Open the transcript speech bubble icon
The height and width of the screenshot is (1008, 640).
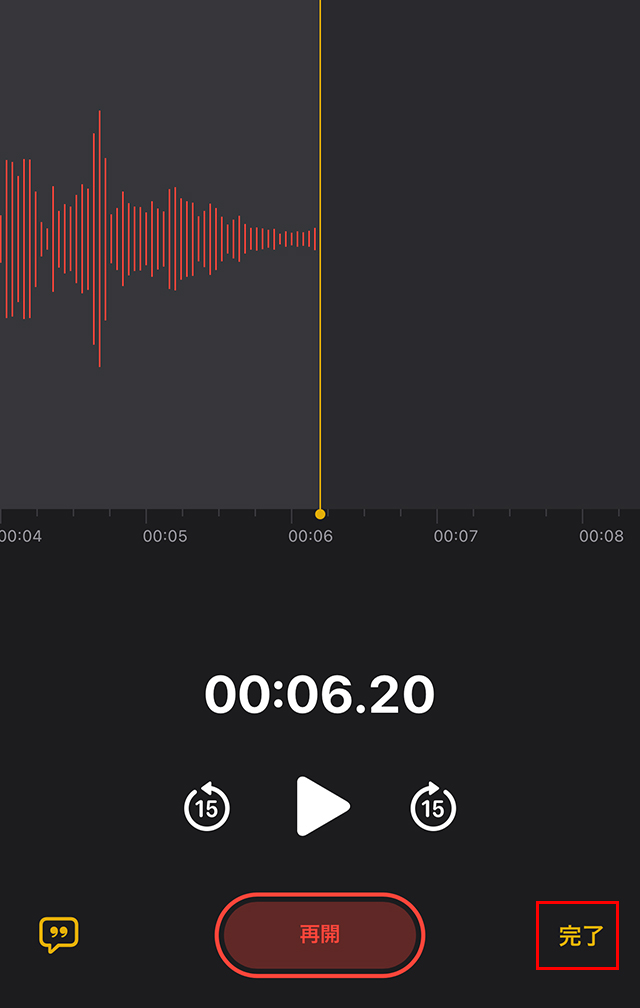[x=58, y=935]
